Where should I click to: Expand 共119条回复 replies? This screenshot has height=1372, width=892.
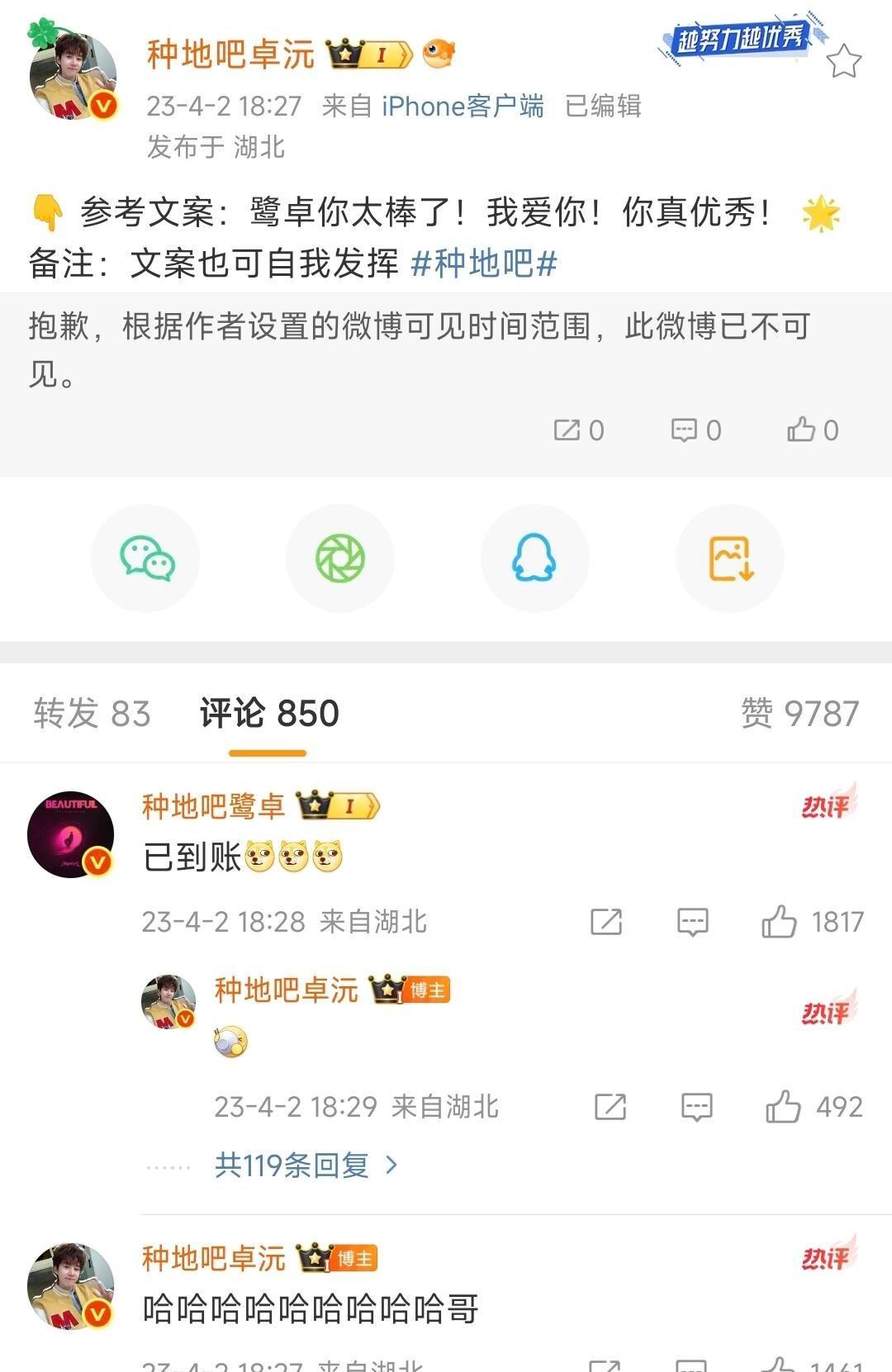tap(306, 1165)
